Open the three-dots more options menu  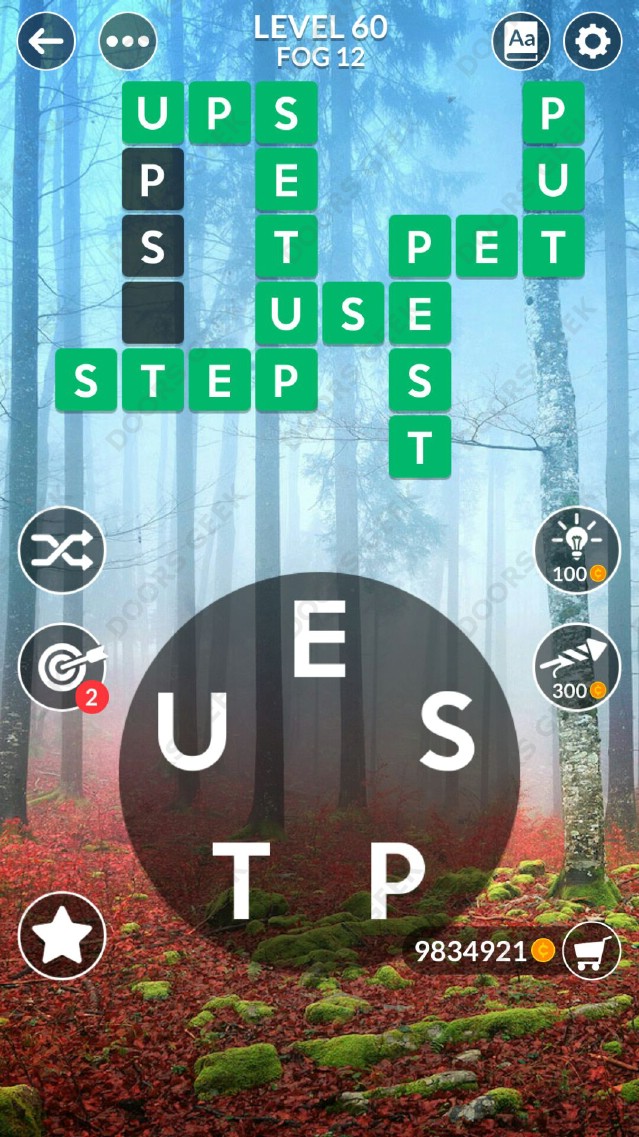pyautogui.click(x=129, y=41)
